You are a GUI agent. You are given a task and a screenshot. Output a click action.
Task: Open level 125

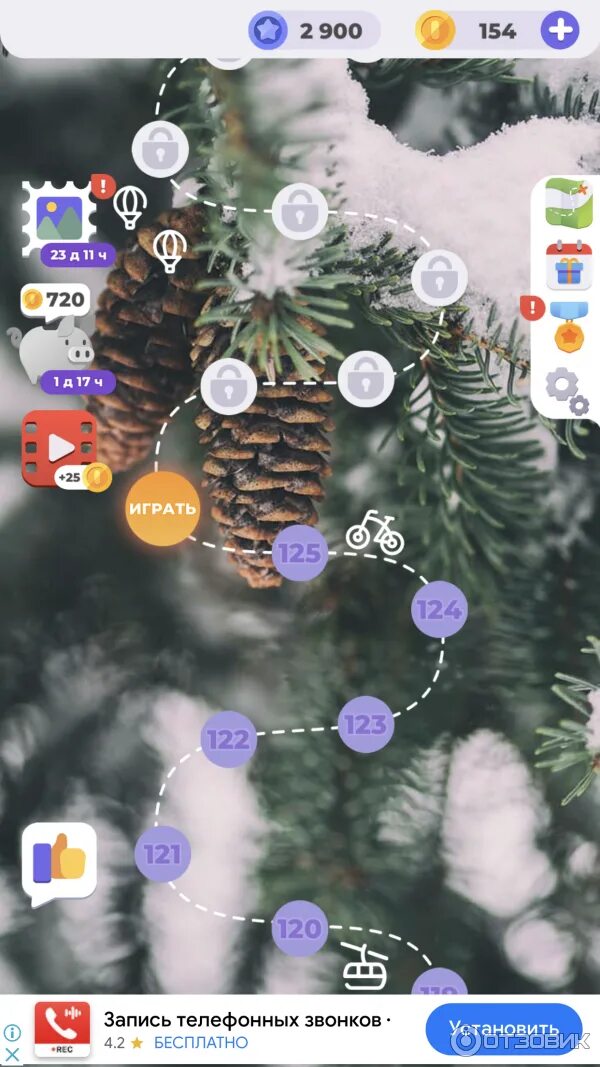click(300, 553)
